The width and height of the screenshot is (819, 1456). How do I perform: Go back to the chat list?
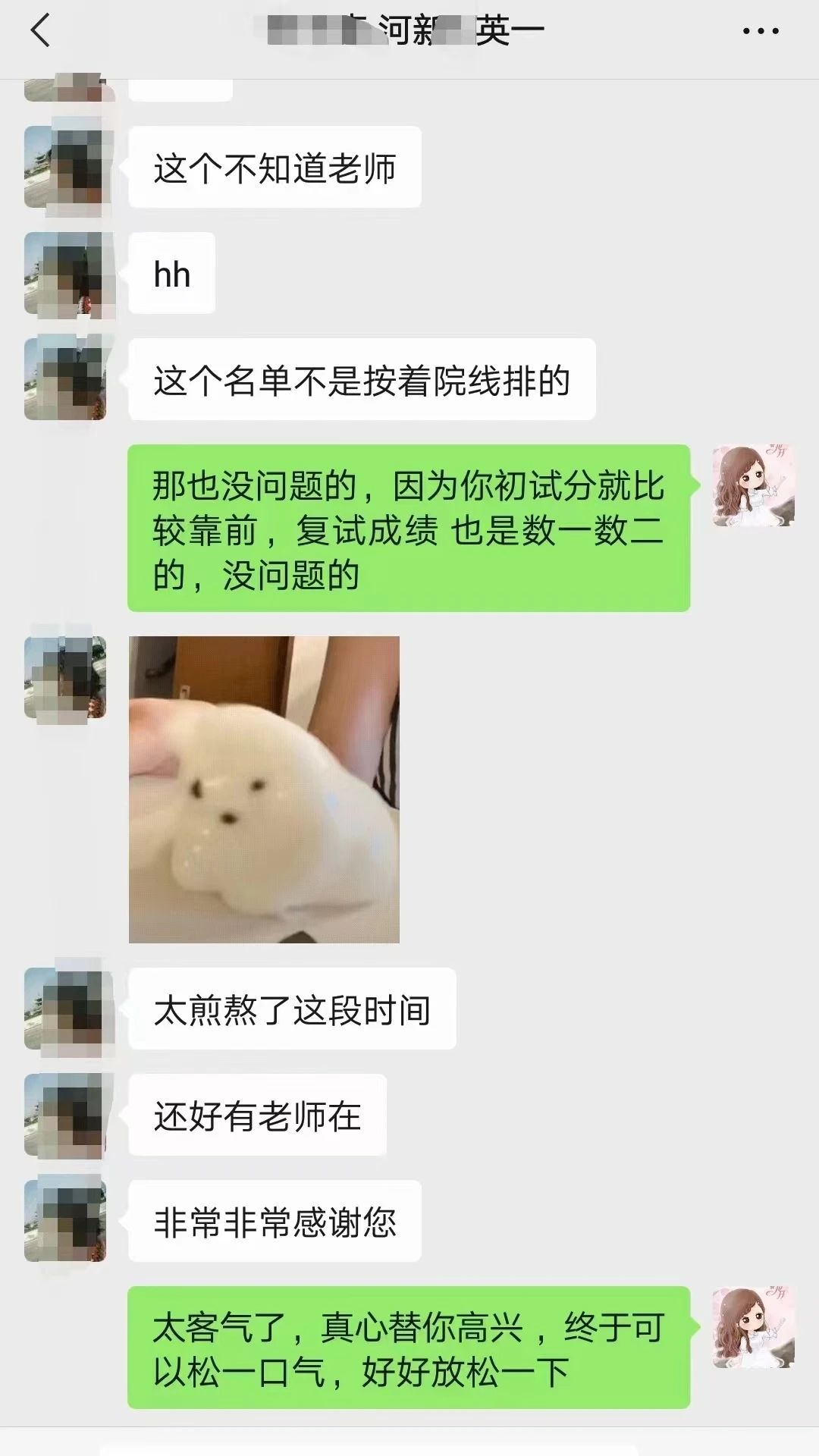click(x=40, y=31)
